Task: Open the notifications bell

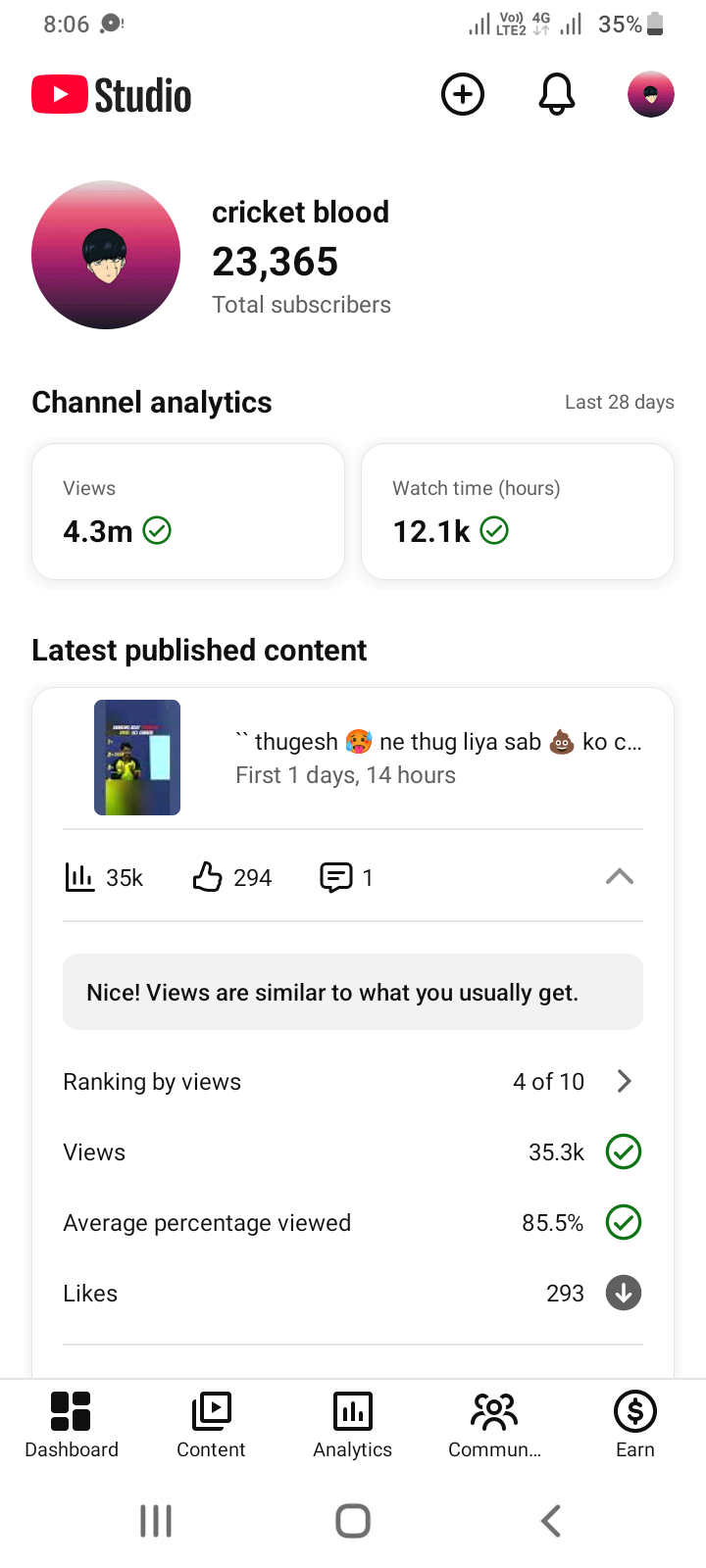Action: tap(557, 95)
